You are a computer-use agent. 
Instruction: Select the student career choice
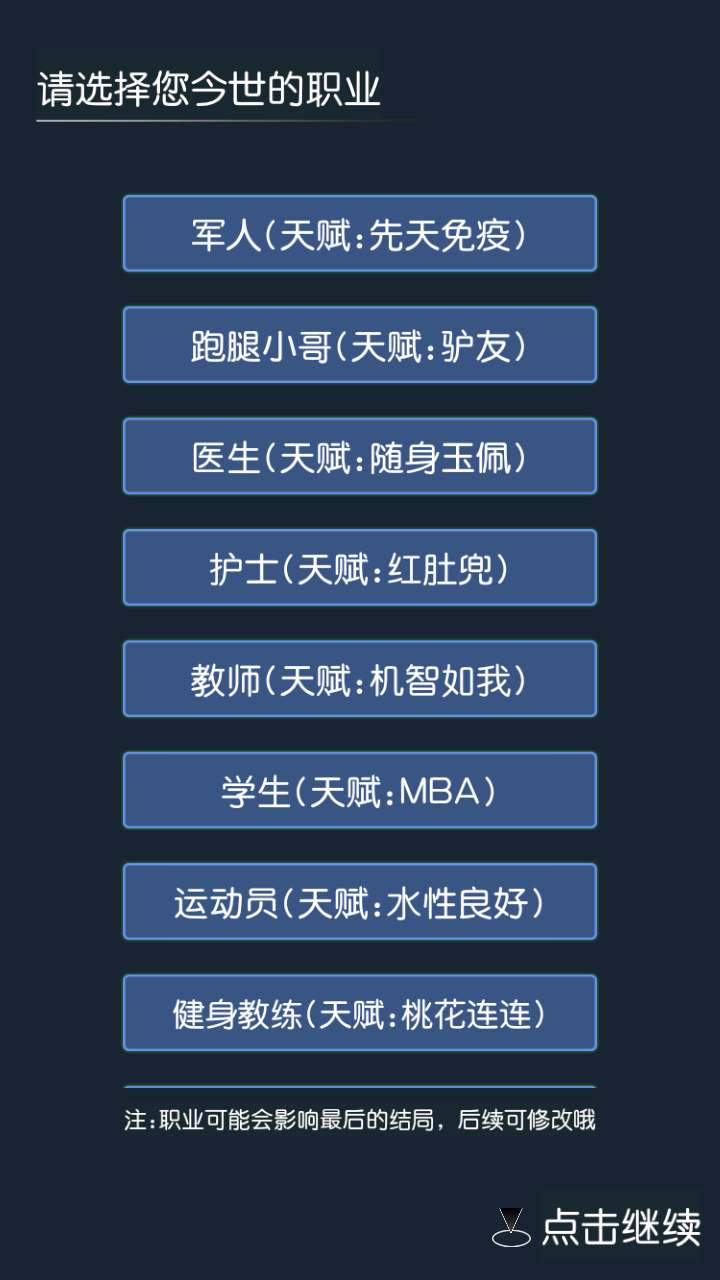(359, 789)
